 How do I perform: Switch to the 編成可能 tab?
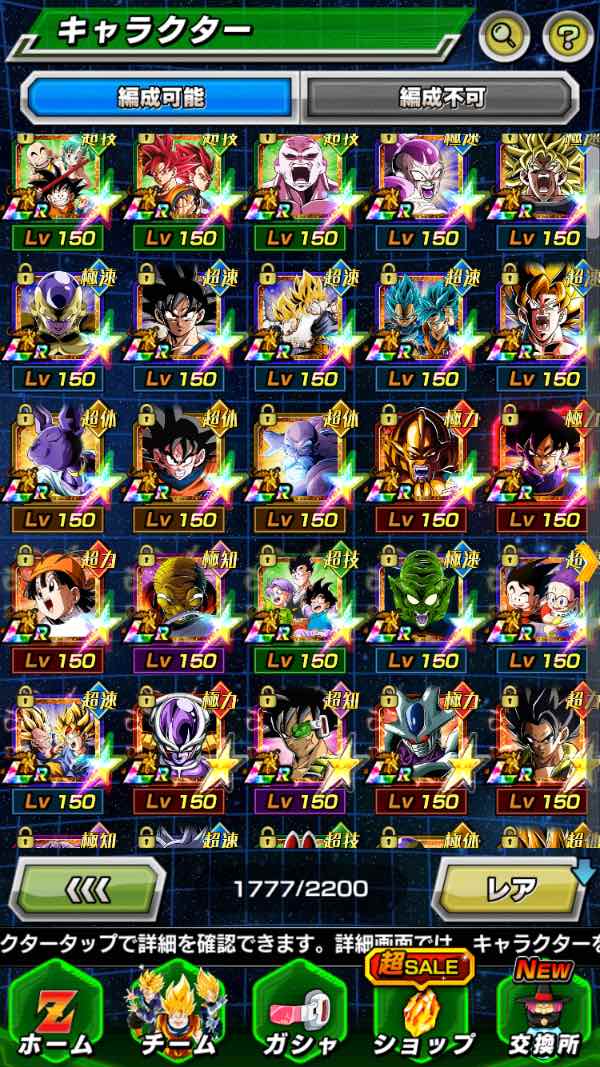[x=161, y=97]
